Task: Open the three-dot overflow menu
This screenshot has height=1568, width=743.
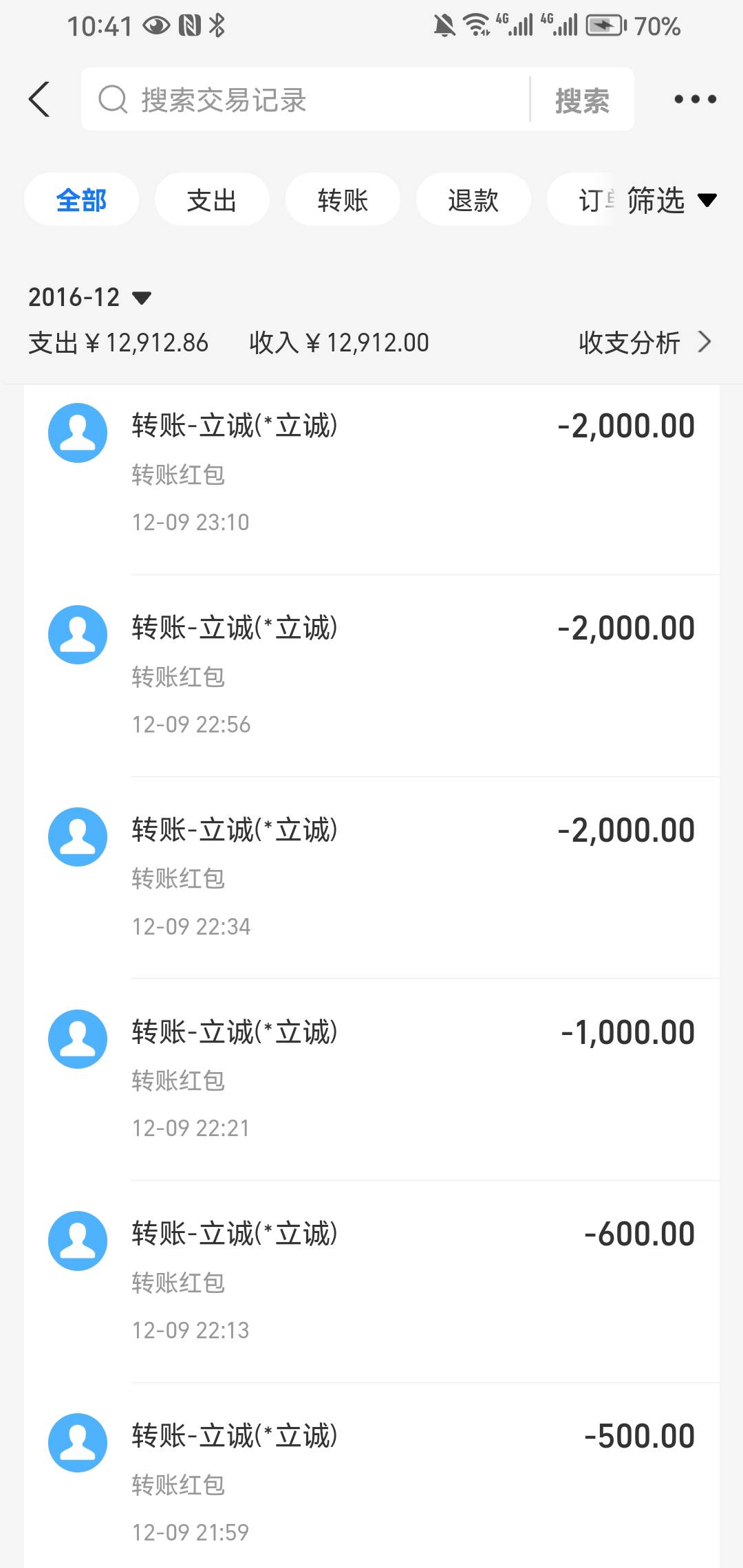Action: [695, 100]
